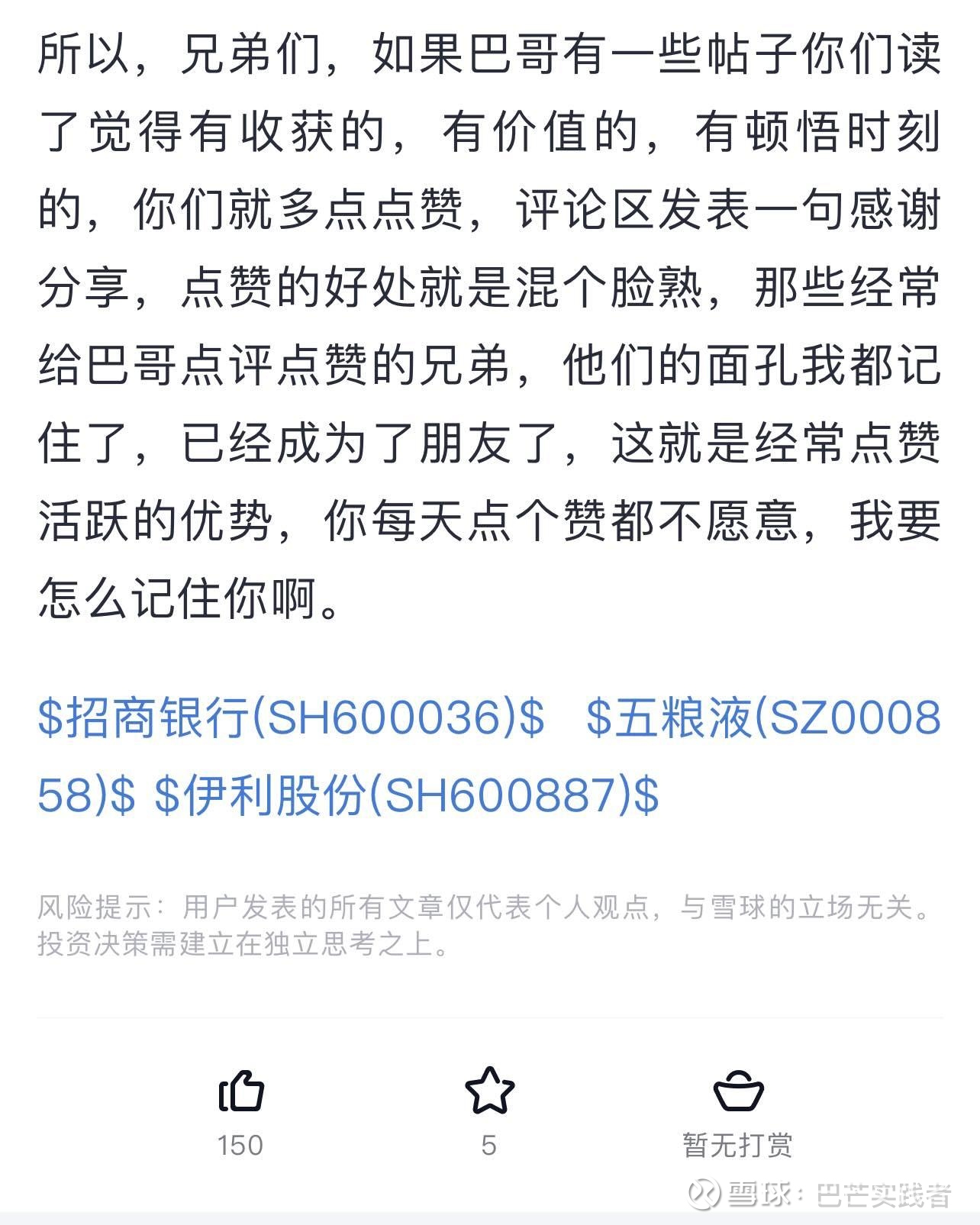
Task: Open the $伊利股份(SH600887)$ stock link
Action: (406, 795)
